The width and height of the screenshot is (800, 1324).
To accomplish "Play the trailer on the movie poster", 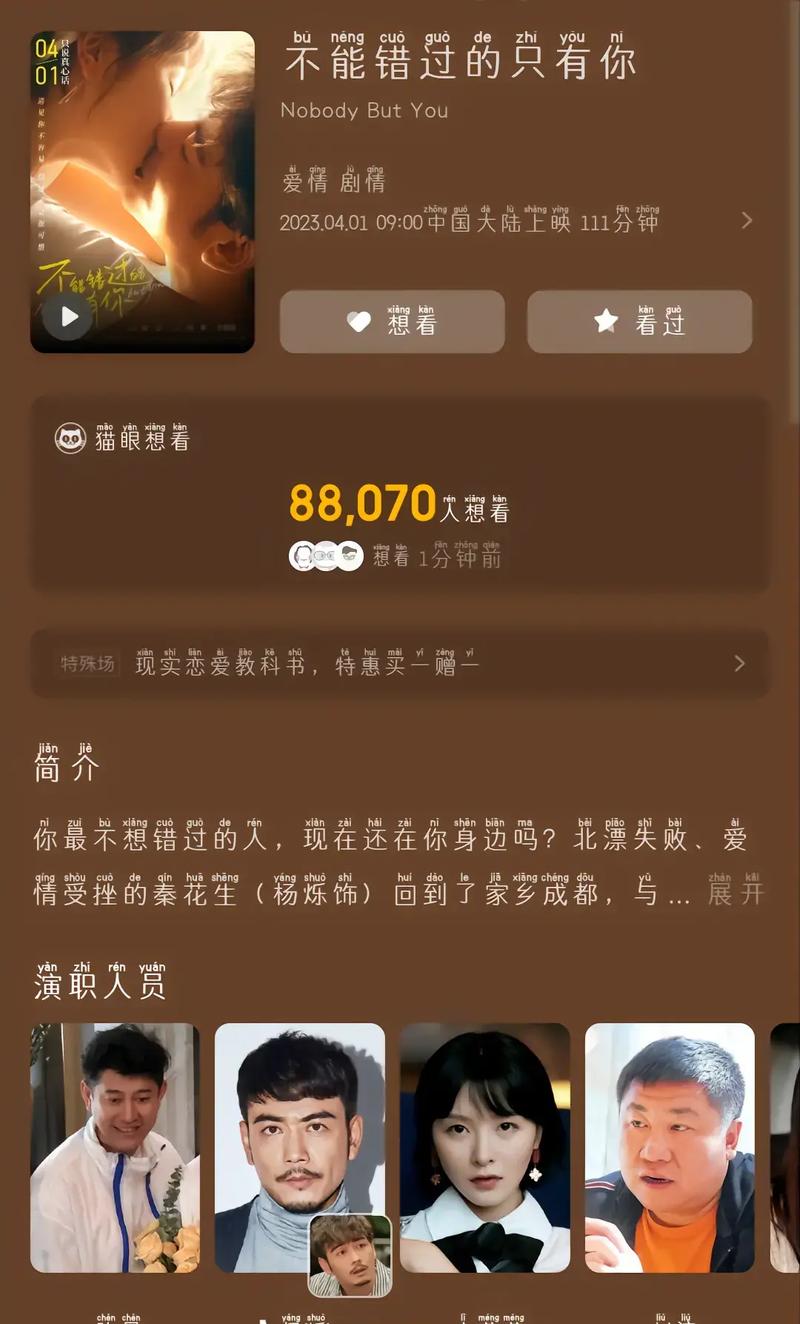I will click(69, 316).
